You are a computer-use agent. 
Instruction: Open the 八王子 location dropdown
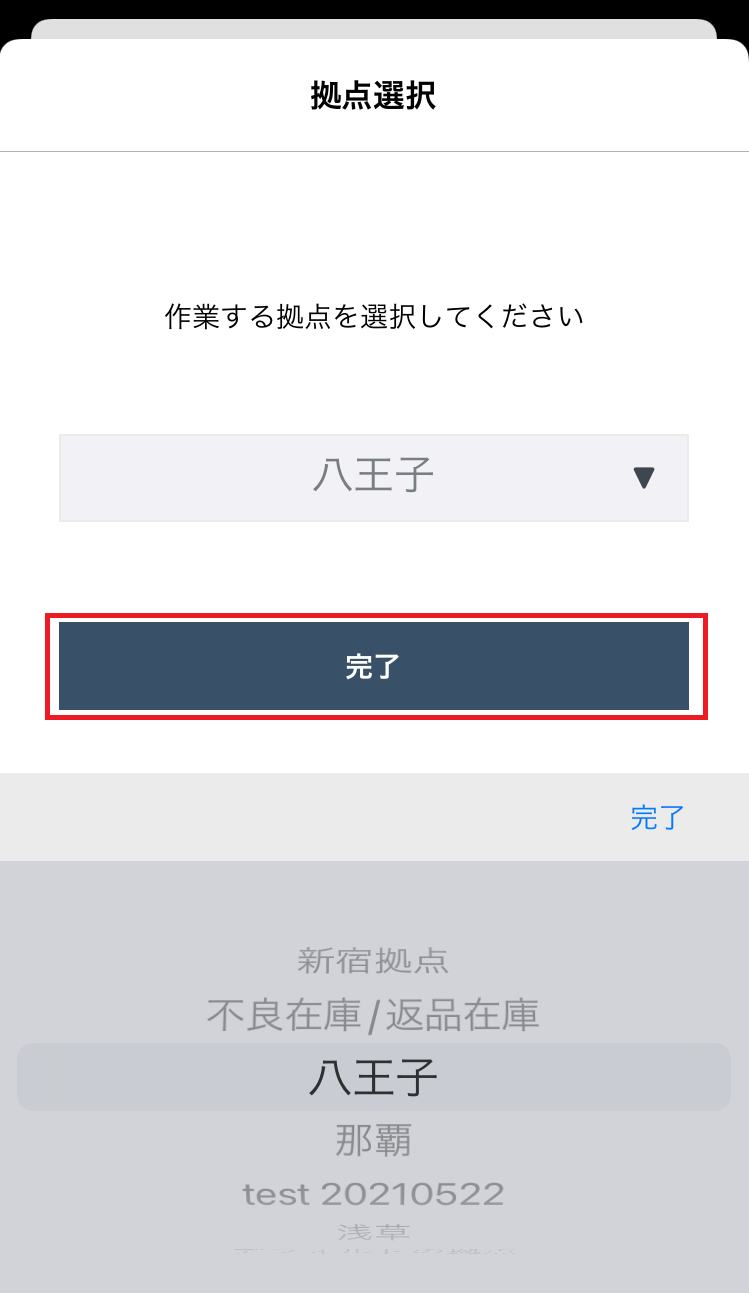[x=374, y=478]
